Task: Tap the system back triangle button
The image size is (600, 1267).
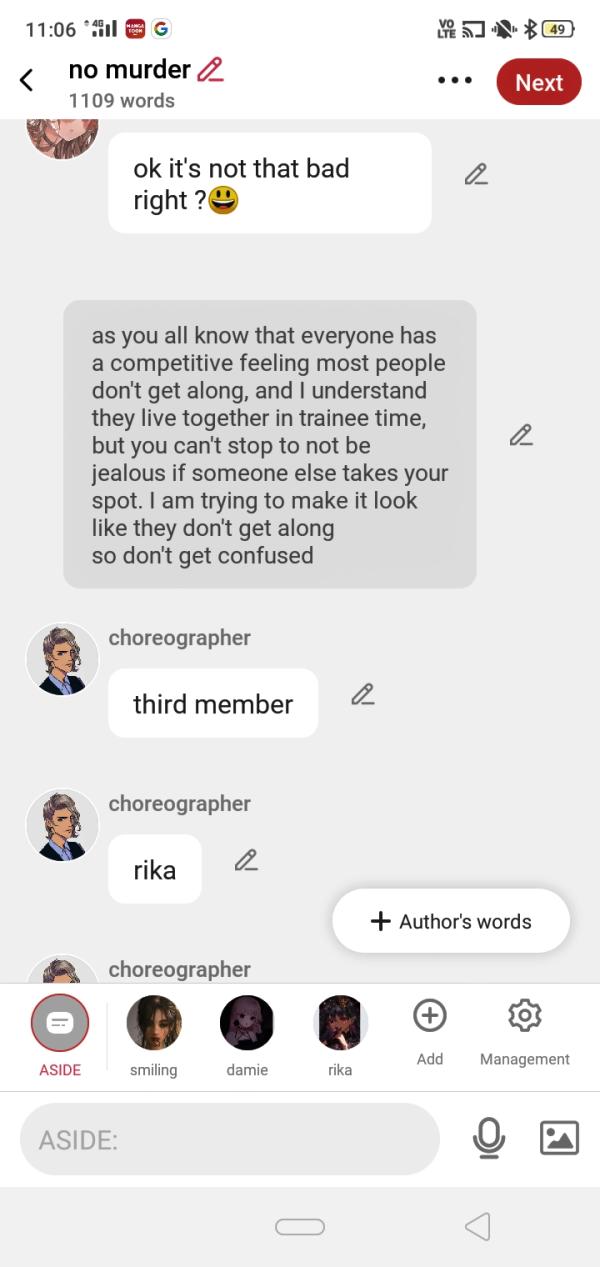Action: point(478,1227)
